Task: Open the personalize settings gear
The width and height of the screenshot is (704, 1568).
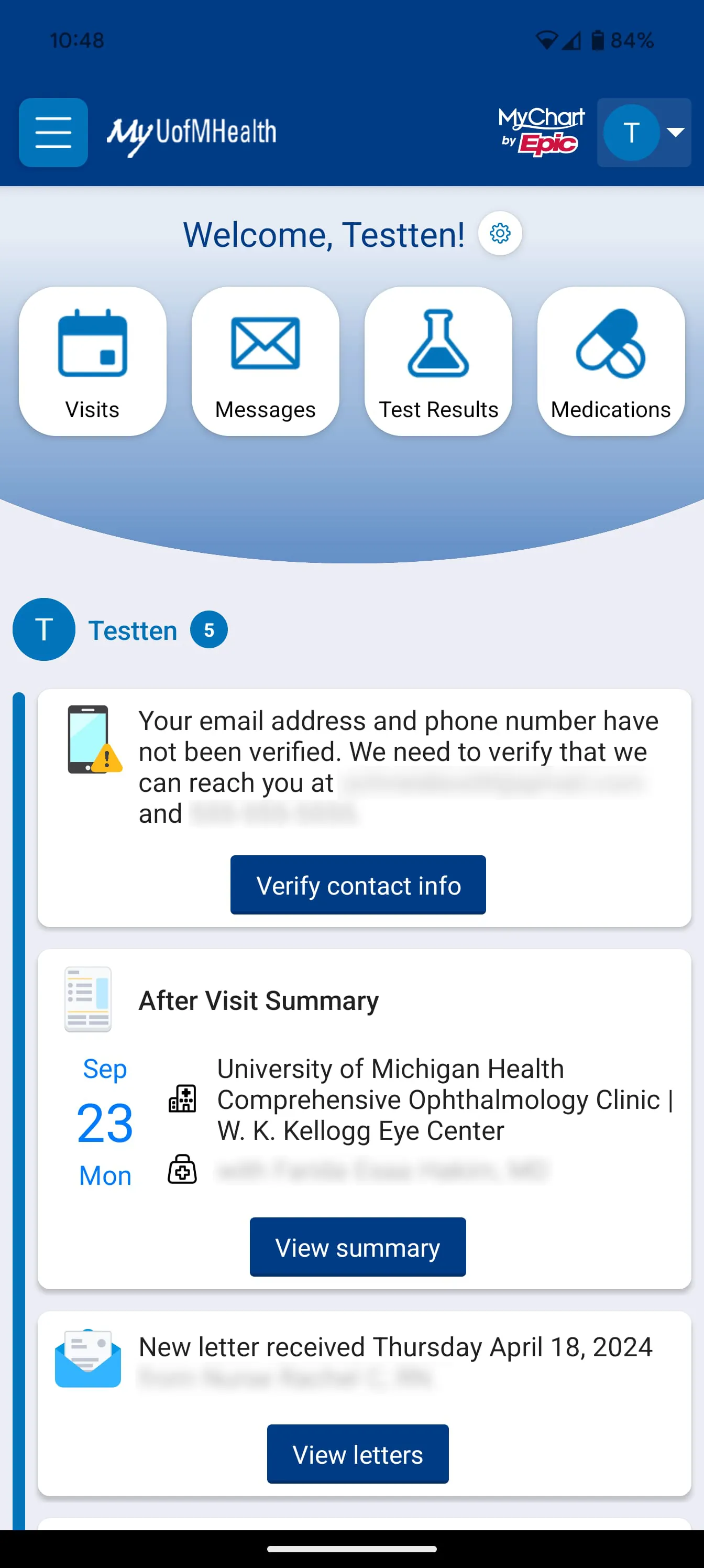Action: tap(500, 233)
